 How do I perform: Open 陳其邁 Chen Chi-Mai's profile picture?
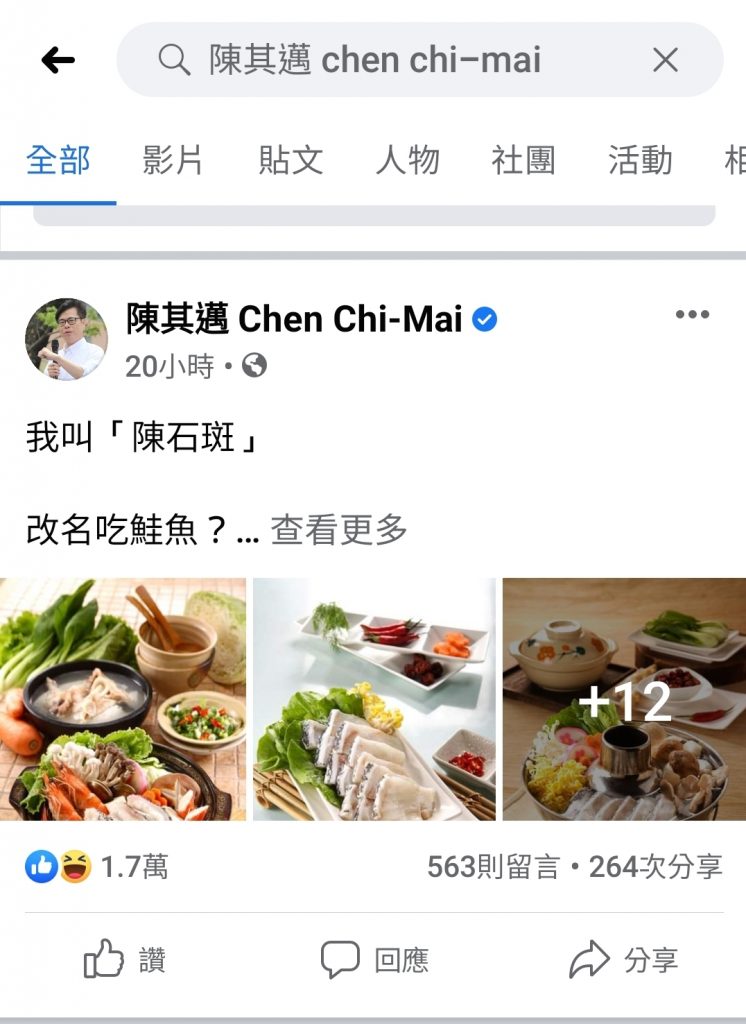[x=66, y=339]
